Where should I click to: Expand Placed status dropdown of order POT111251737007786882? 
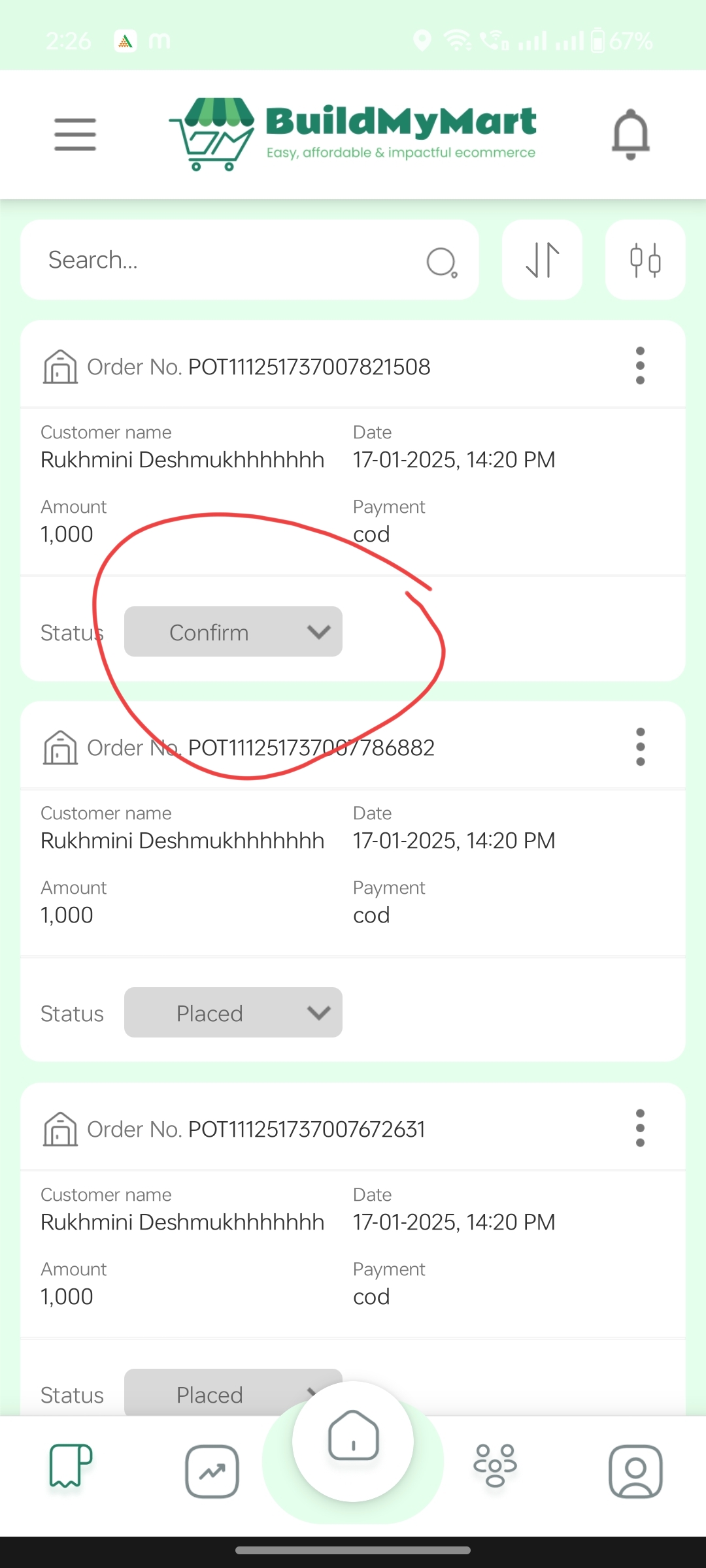(x=233, y=1013)
